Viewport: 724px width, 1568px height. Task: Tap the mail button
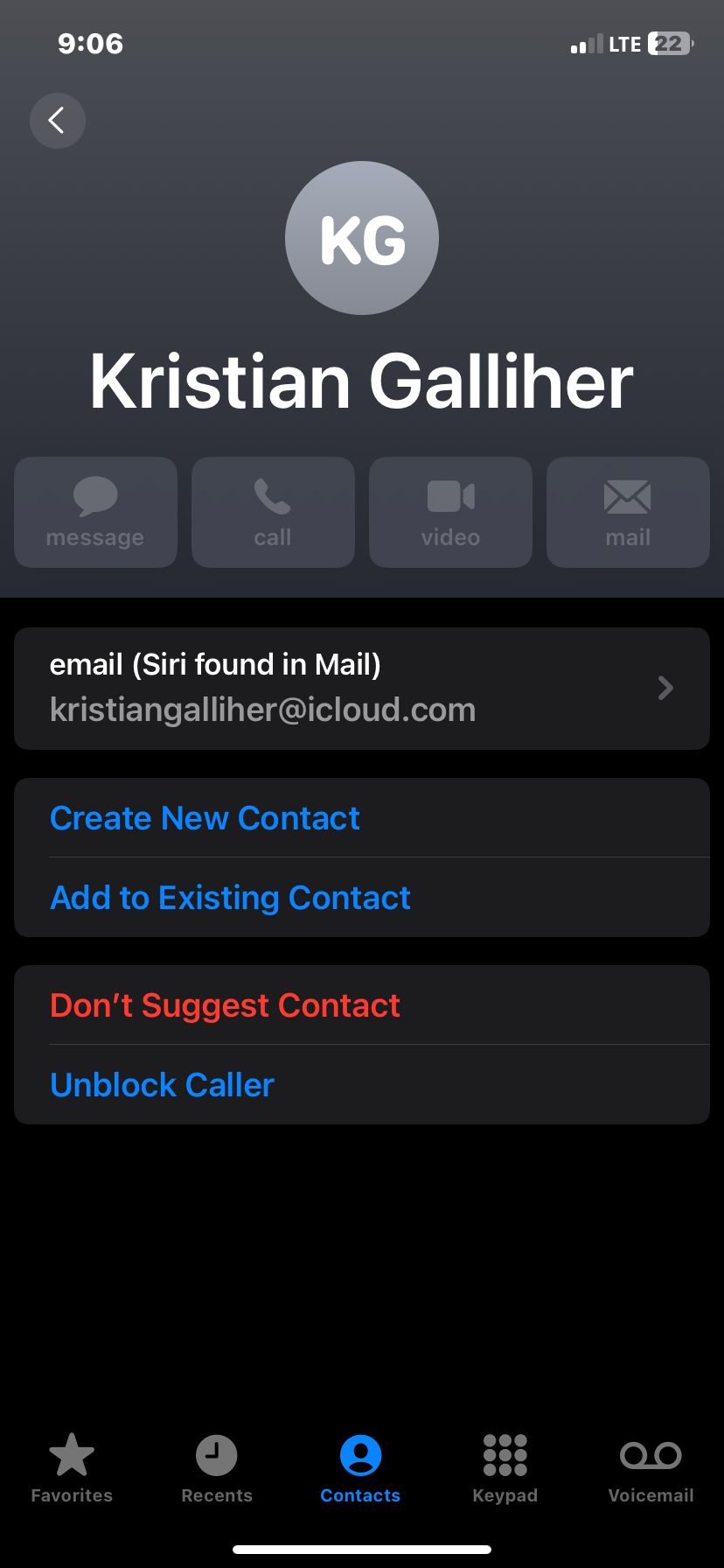[628, 512]
